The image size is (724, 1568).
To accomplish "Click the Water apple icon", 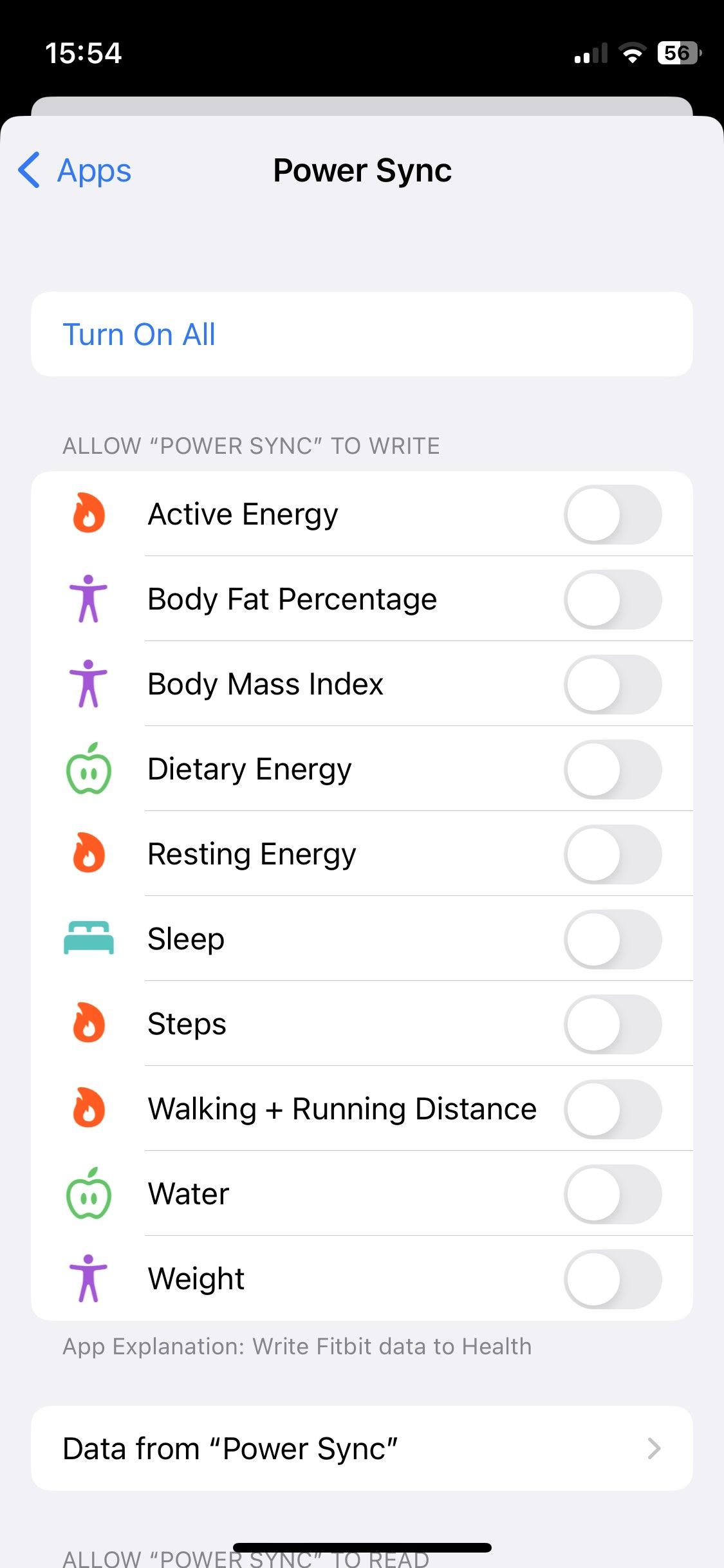I will 89,1193.
